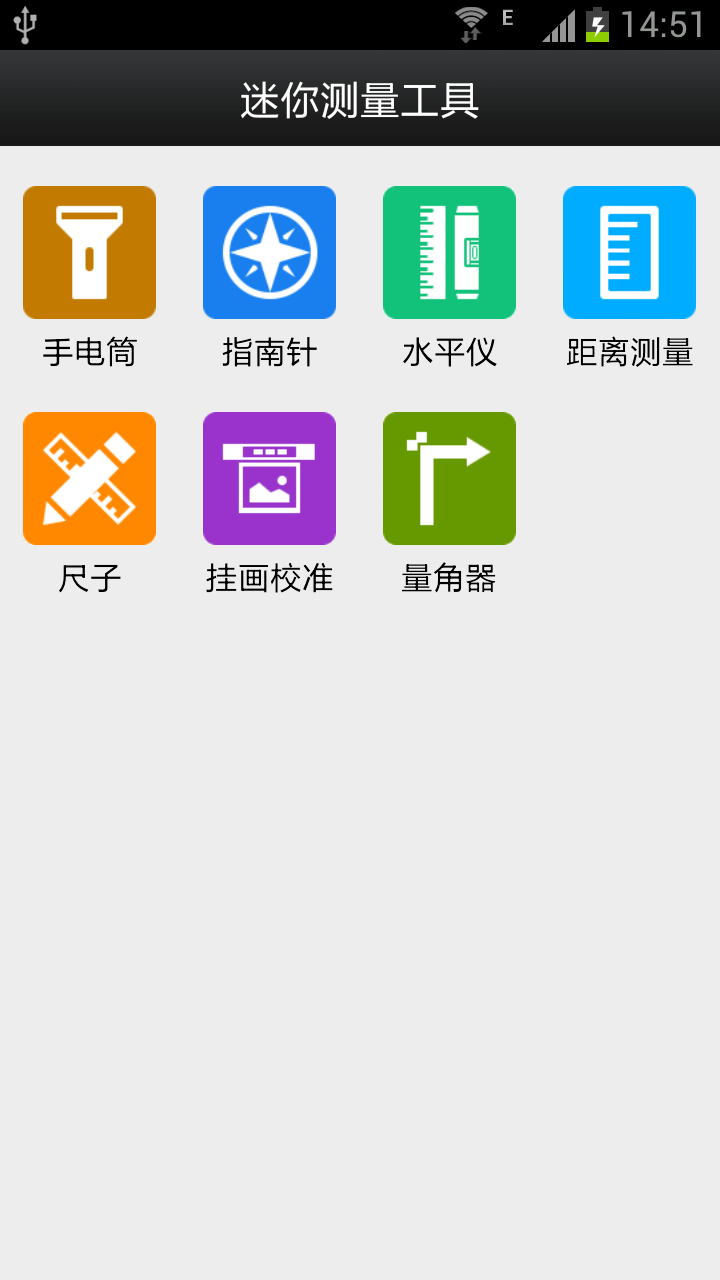Select the 手电筒 label text
Image resolution: width=720 pixels, height=1280 pixels.
pos(89,352)
